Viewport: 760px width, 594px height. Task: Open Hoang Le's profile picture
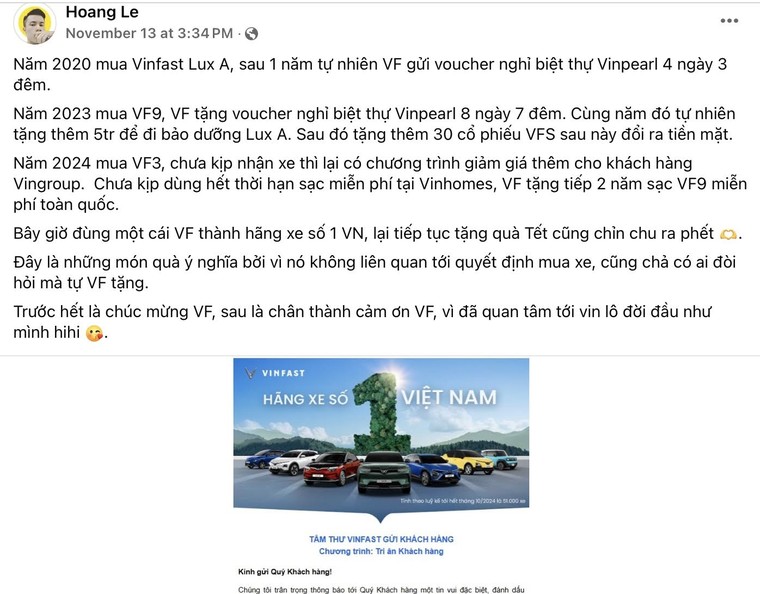(x=34, y=23)
